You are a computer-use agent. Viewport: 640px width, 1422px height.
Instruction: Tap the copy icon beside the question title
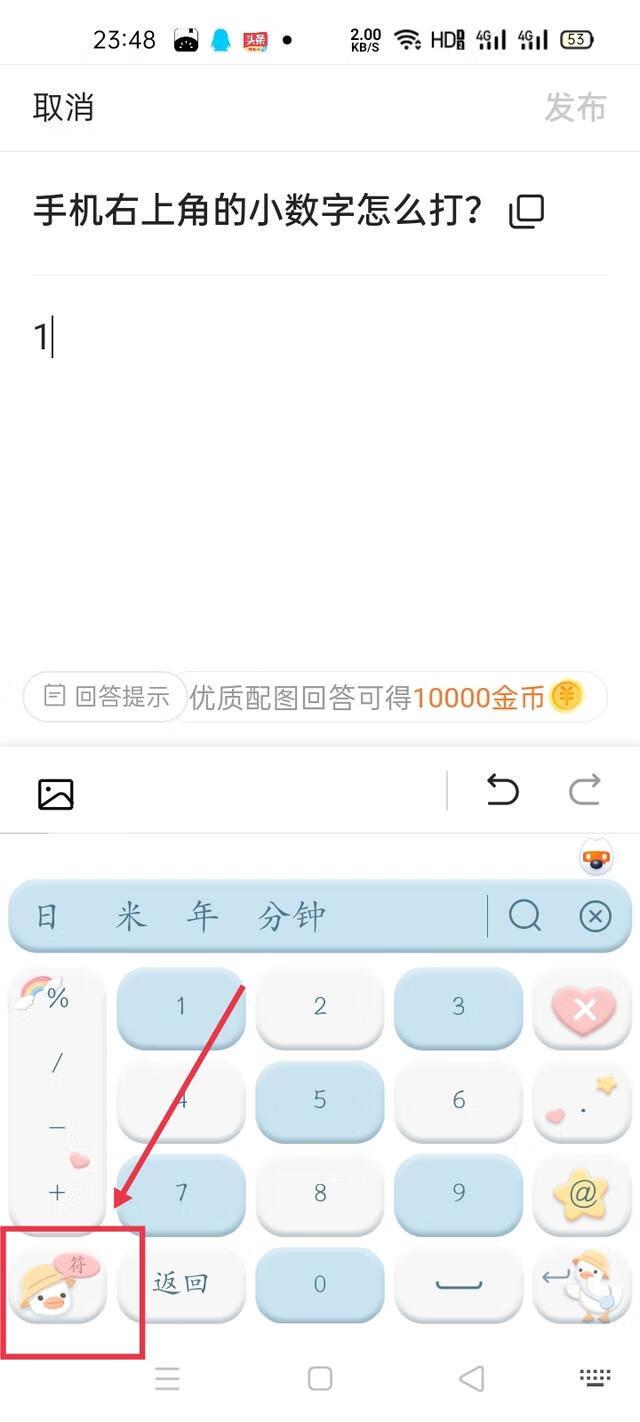pos(527,211)
